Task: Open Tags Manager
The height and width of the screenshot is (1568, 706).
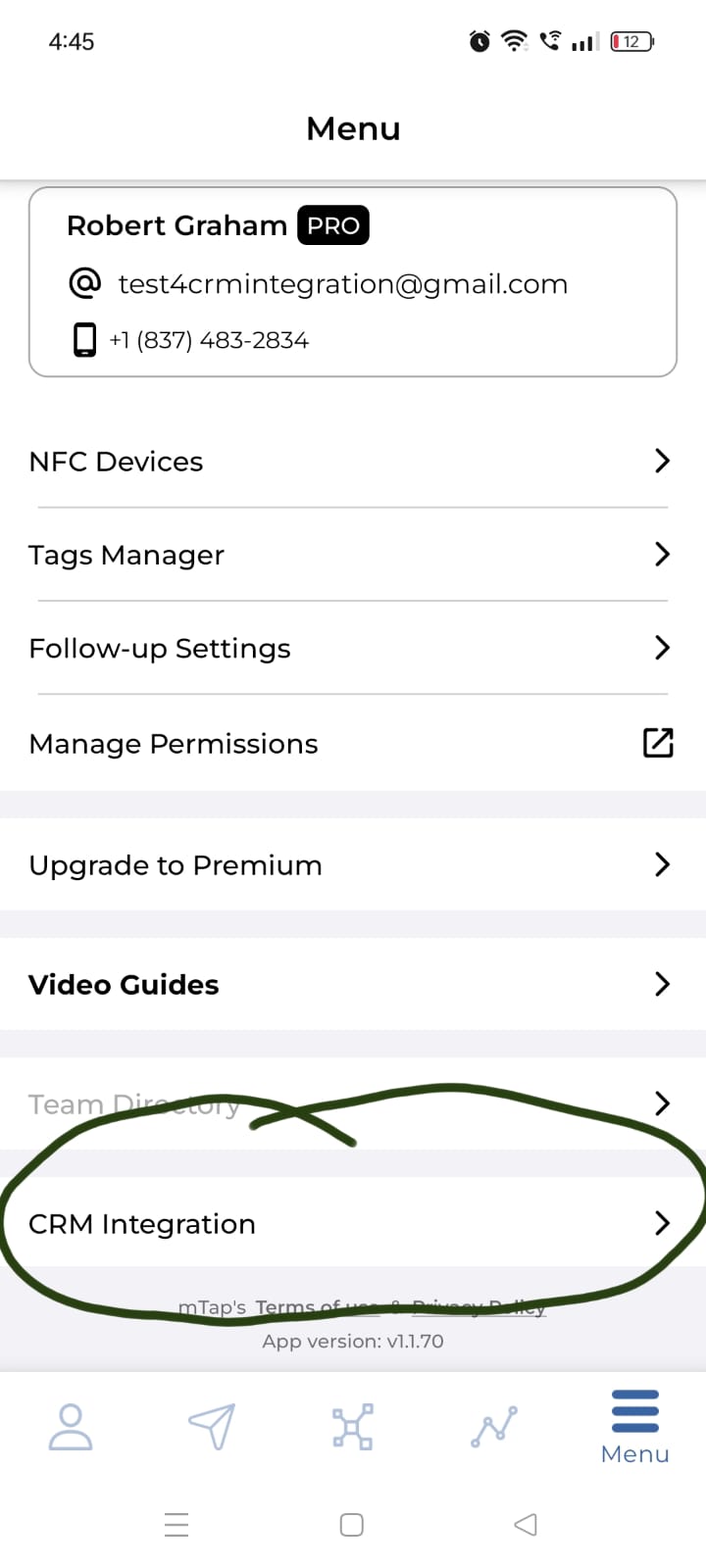Action: [x=351, y=555]
